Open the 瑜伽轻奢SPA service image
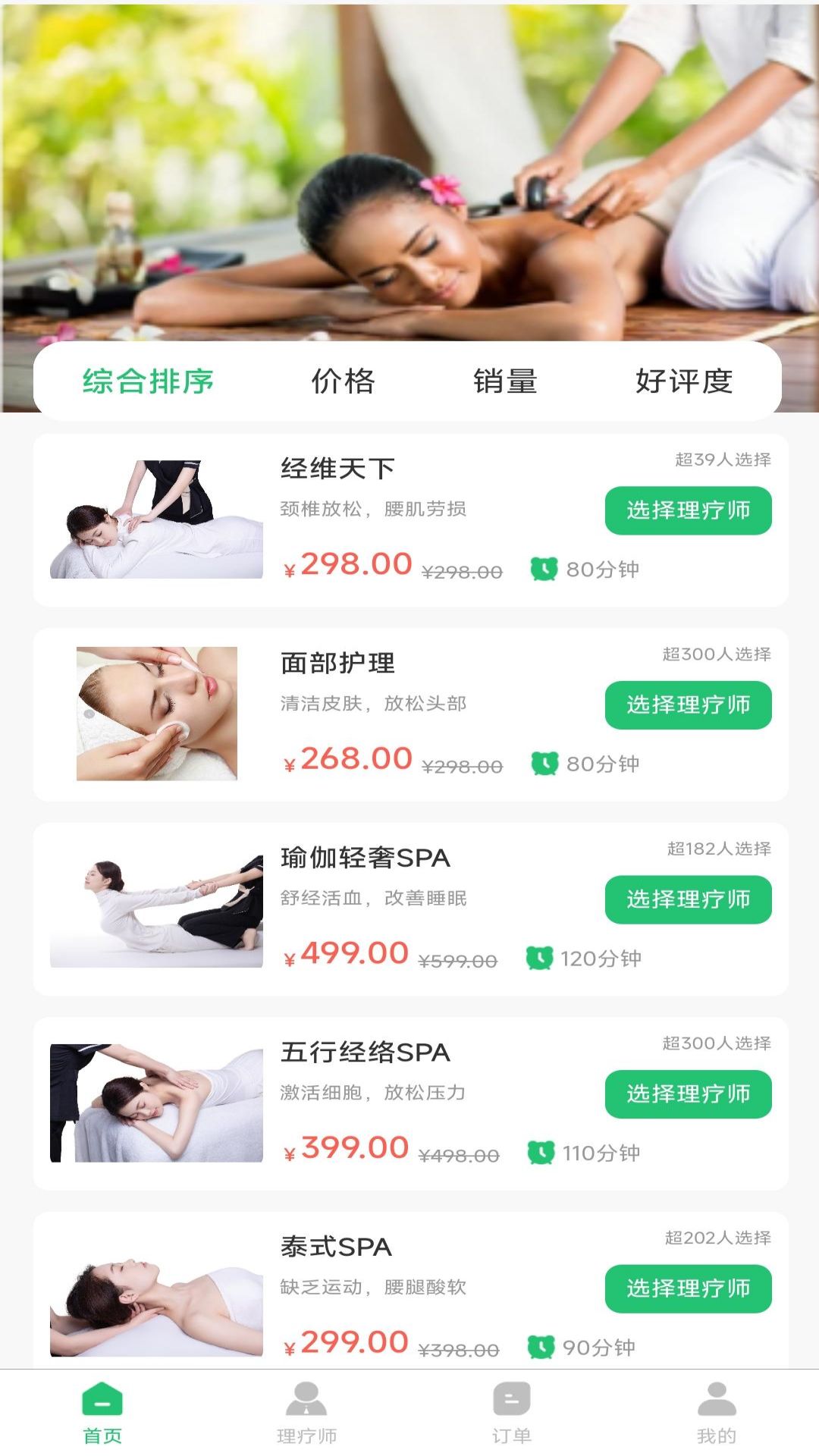 pos(156,908)
